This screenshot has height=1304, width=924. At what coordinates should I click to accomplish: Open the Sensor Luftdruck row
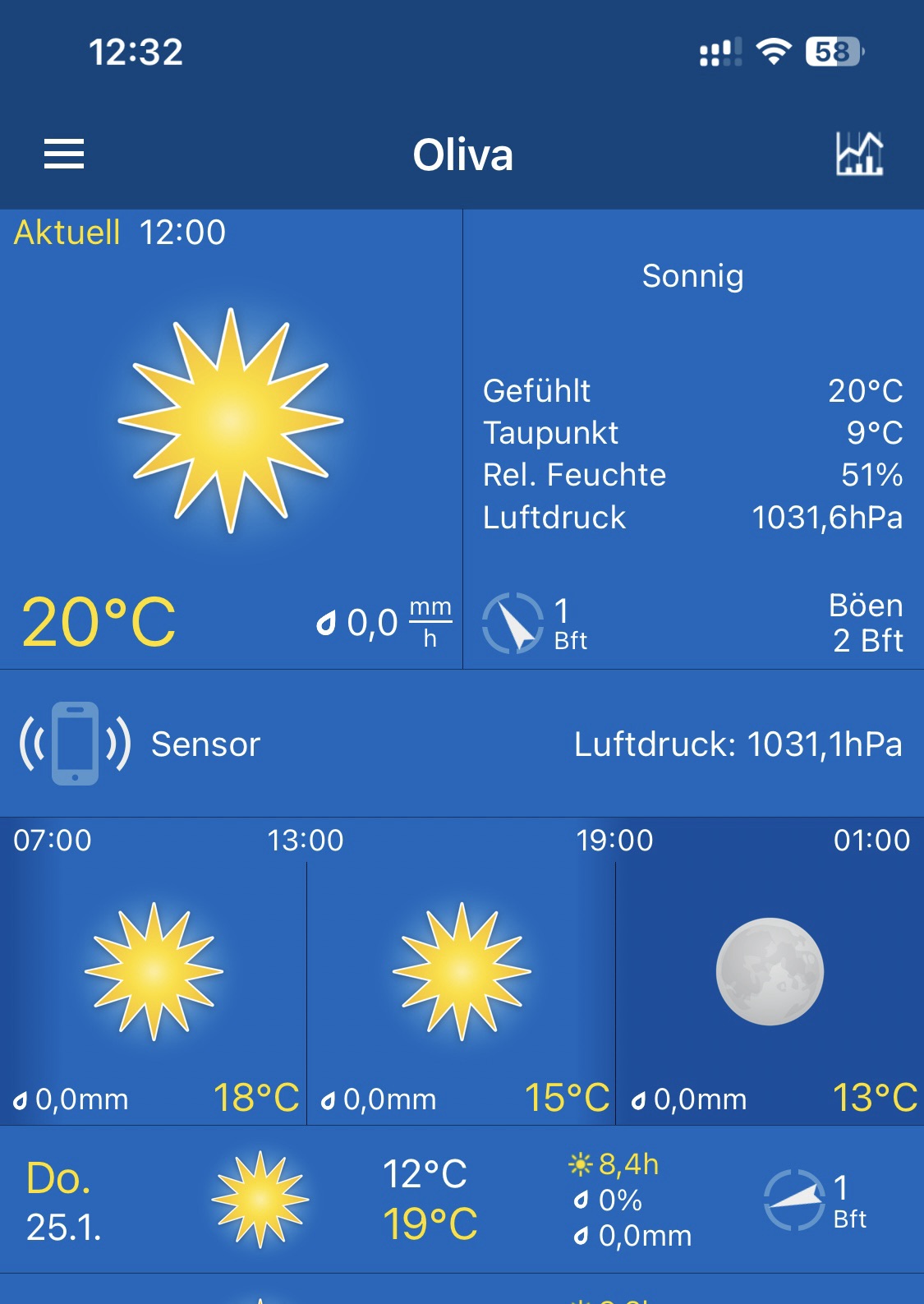pos(462,744)
